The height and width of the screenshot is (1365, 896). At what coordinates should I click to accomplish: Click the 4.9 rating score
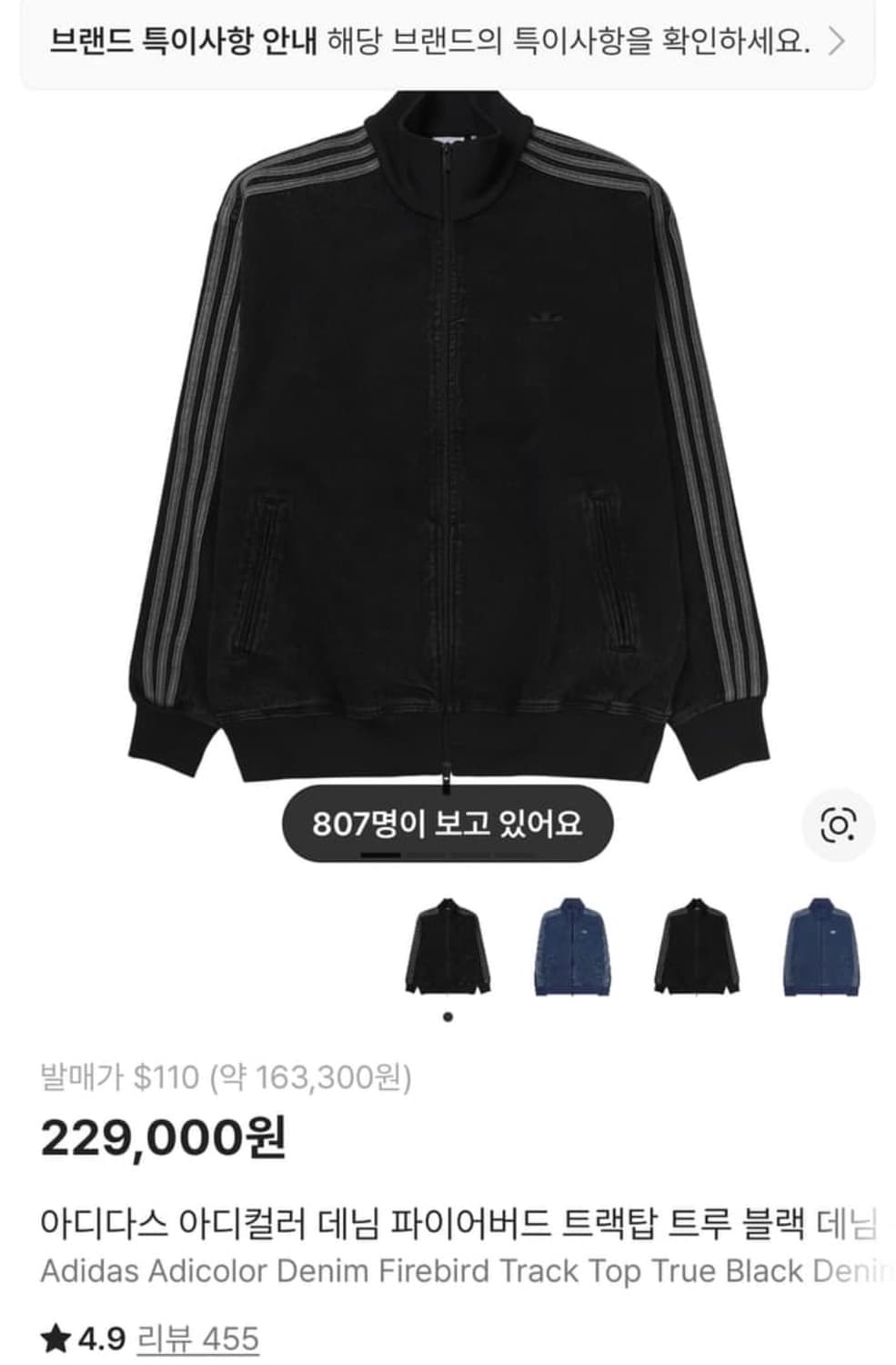coord(100,1338)
